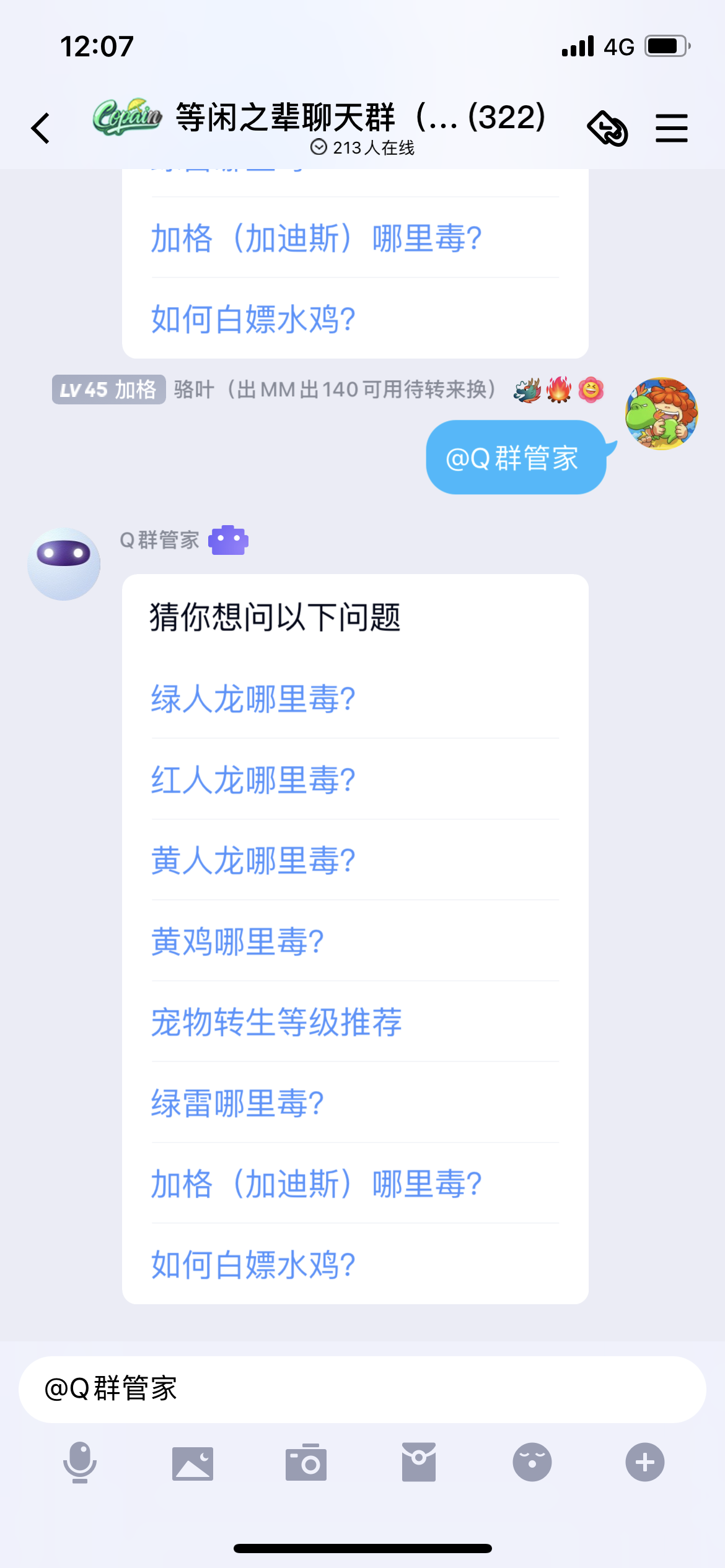
Task: Open the red packet icon
Action: [419, 1462]
